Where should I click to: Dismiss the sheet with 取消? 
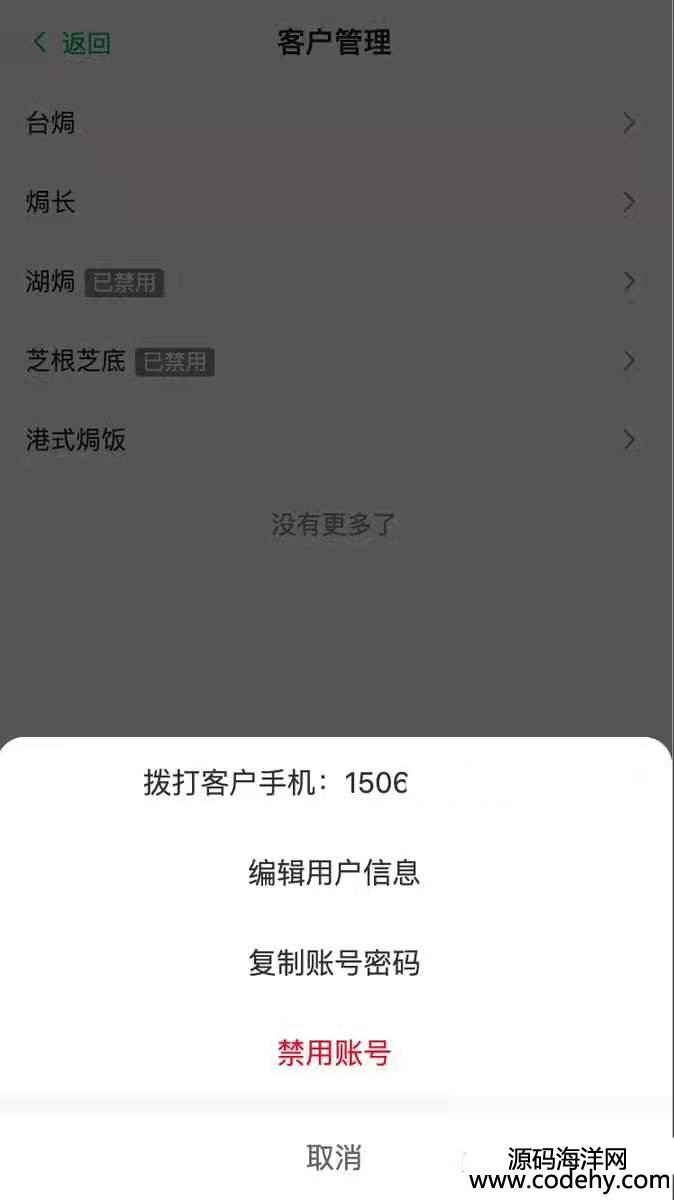coord(334,1157)
